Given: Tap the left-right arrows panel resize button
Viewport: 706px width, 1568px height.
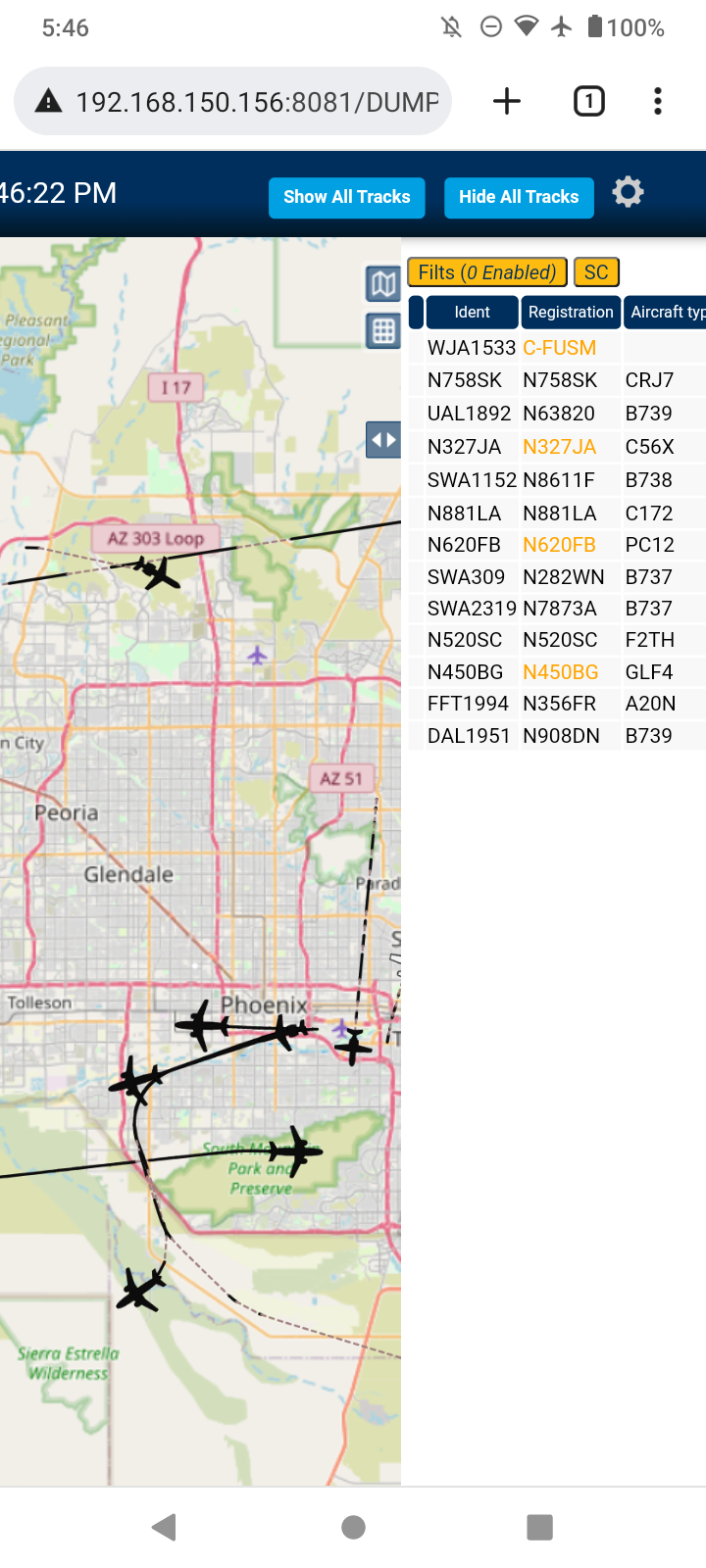Looking at the screenshot, I should (x=383, y=440).
